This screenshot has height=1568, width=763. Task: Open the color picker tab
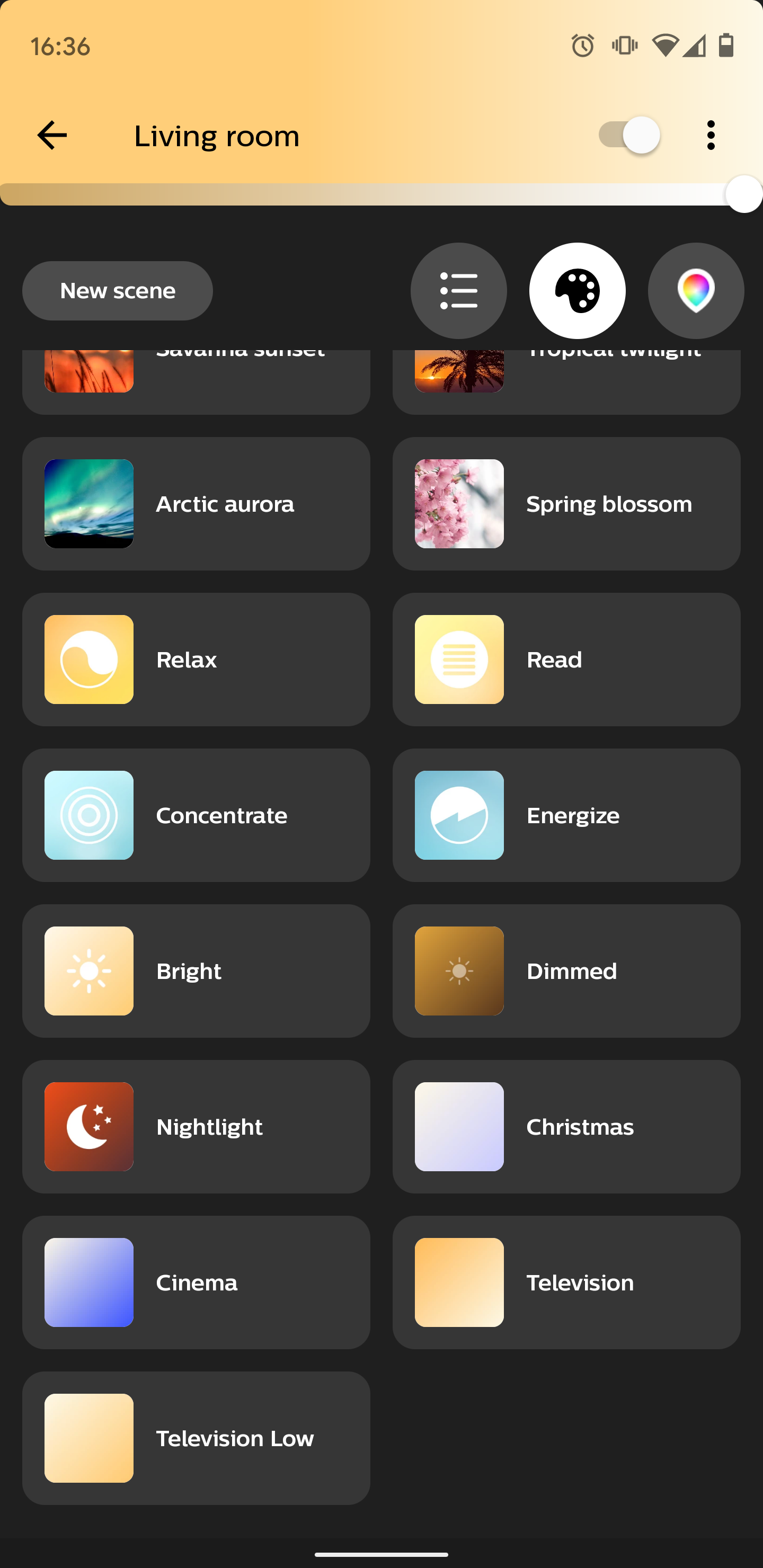coord(695,291)
